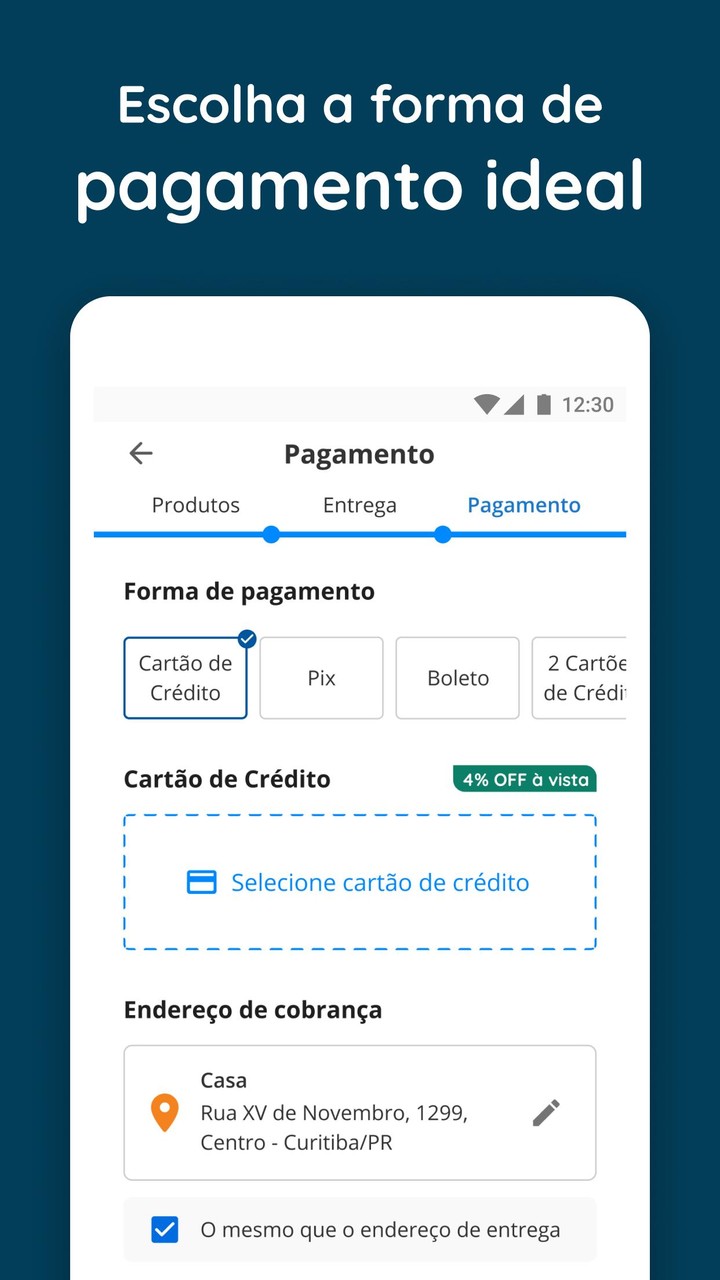
Task: Open the Entrega tab
Action: tap(359, 506)
